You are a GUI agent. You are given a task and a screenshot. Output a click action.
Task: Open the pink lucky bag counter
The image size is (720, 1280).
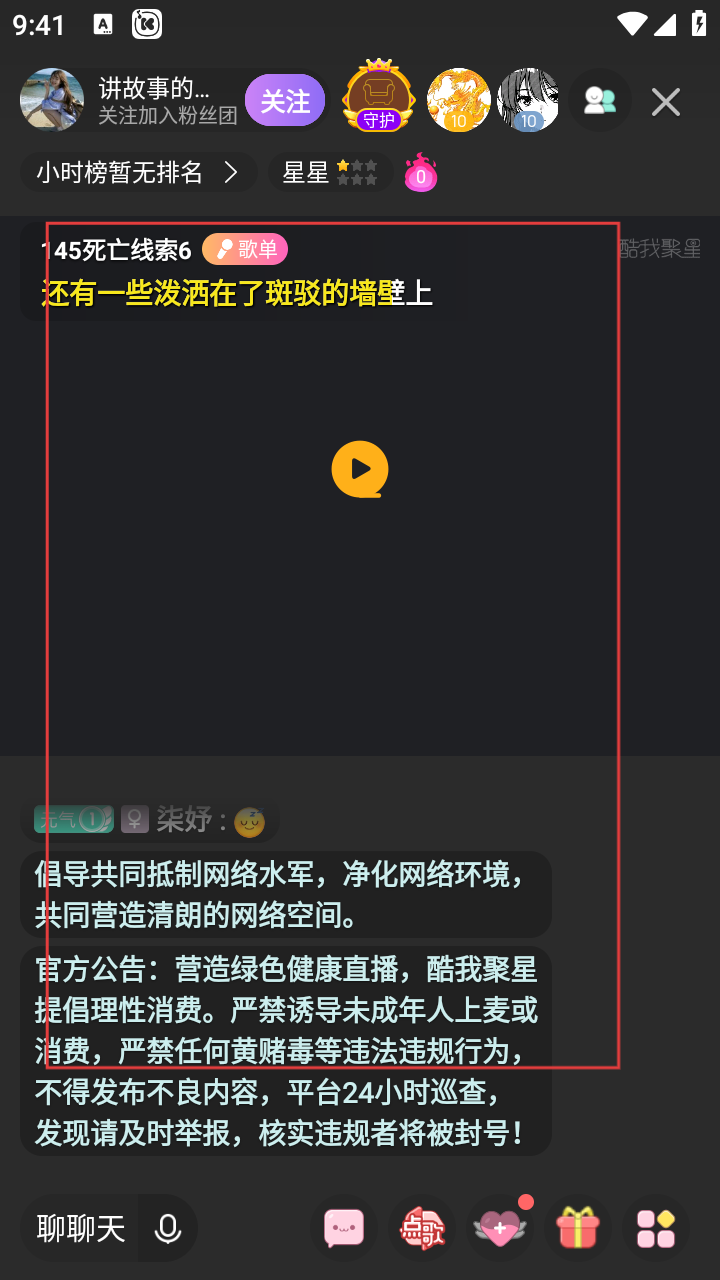420,174
